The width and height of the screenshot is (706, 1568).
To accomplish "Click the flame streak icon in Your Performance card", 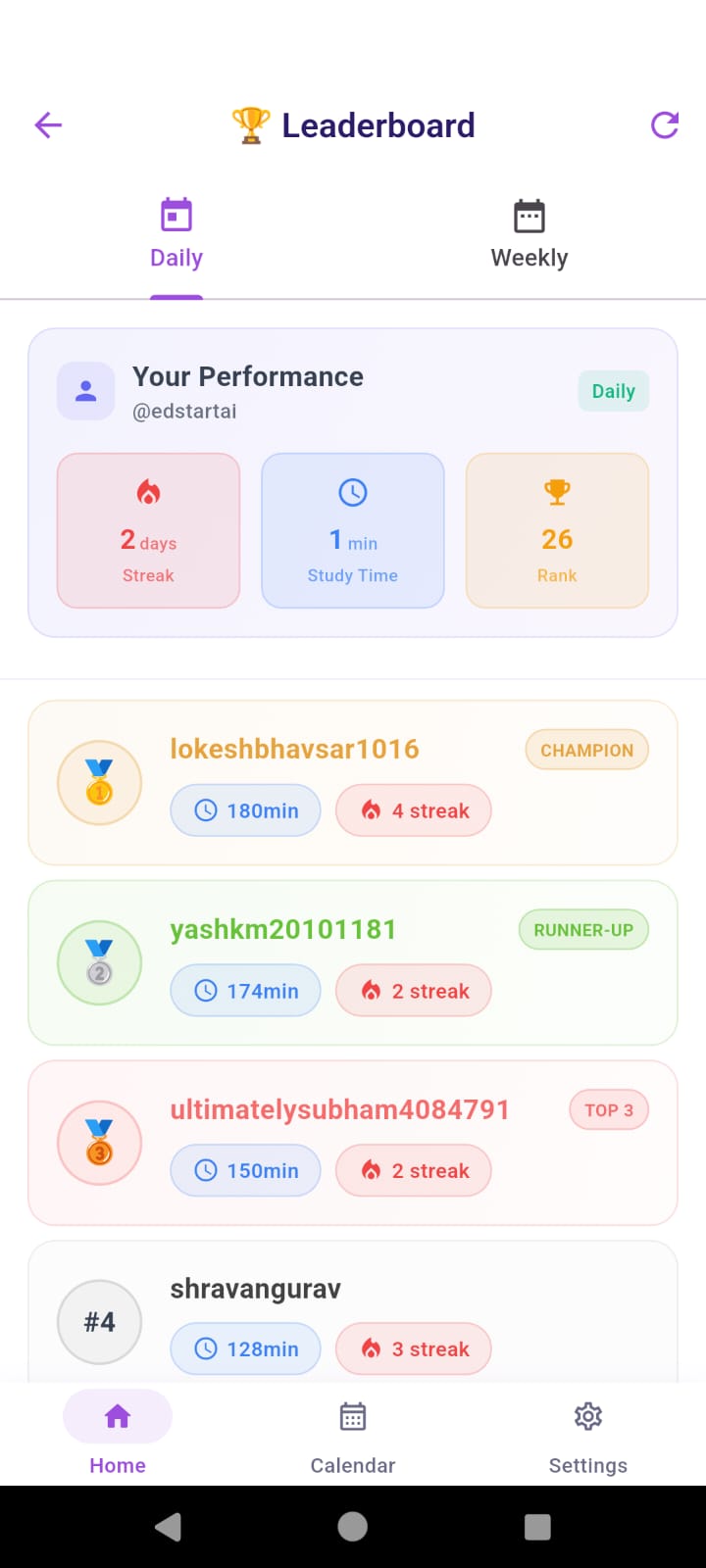I will 148,492.
